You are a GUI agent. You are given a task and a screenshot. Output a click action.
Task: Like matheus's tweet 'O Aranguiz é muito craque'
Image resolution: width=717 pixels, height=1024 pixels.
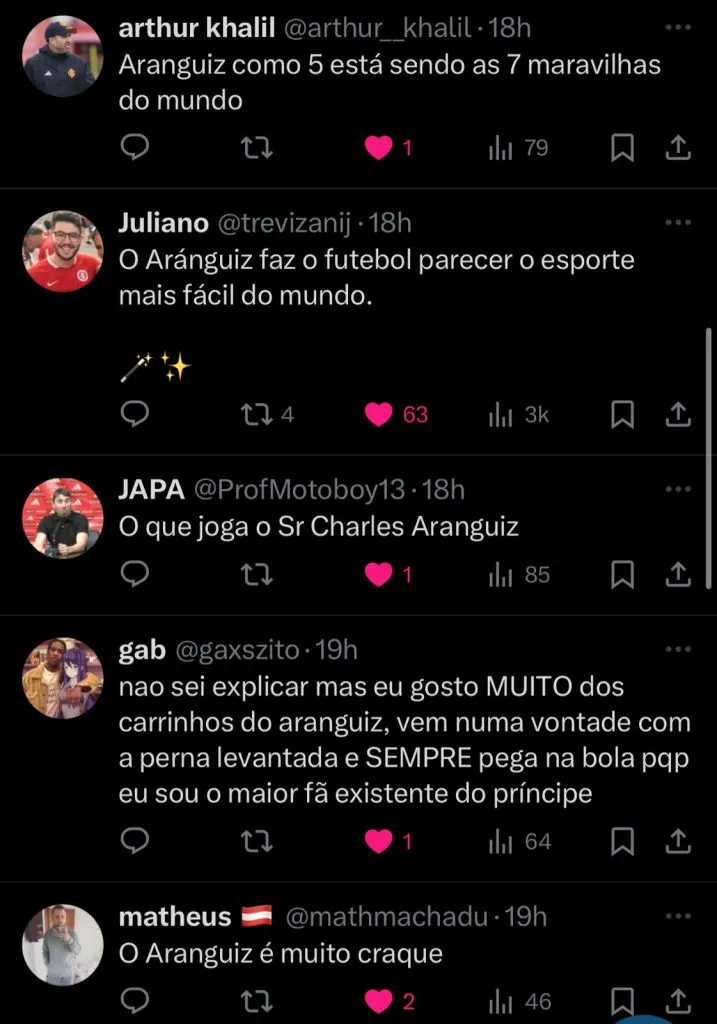coord(378,1001)
